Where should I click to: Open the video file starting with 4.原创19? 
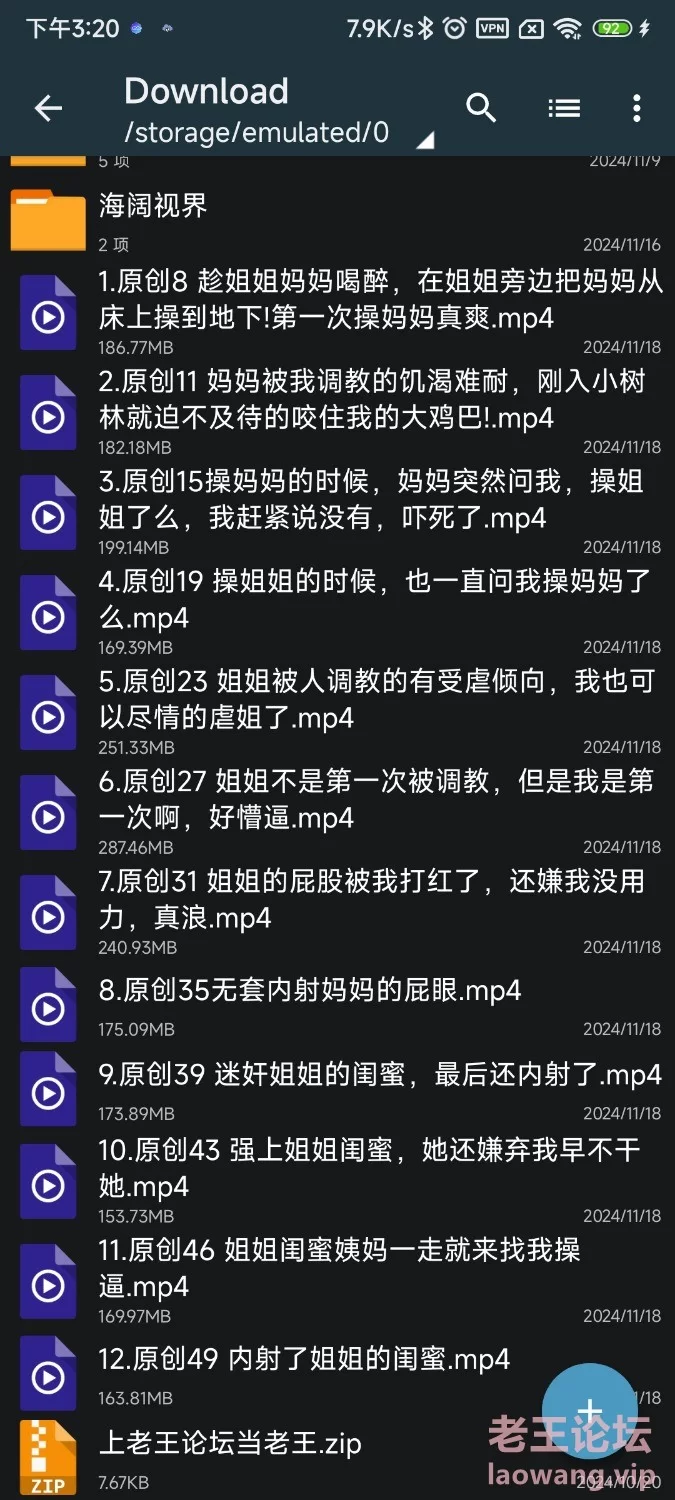point(337,612)
